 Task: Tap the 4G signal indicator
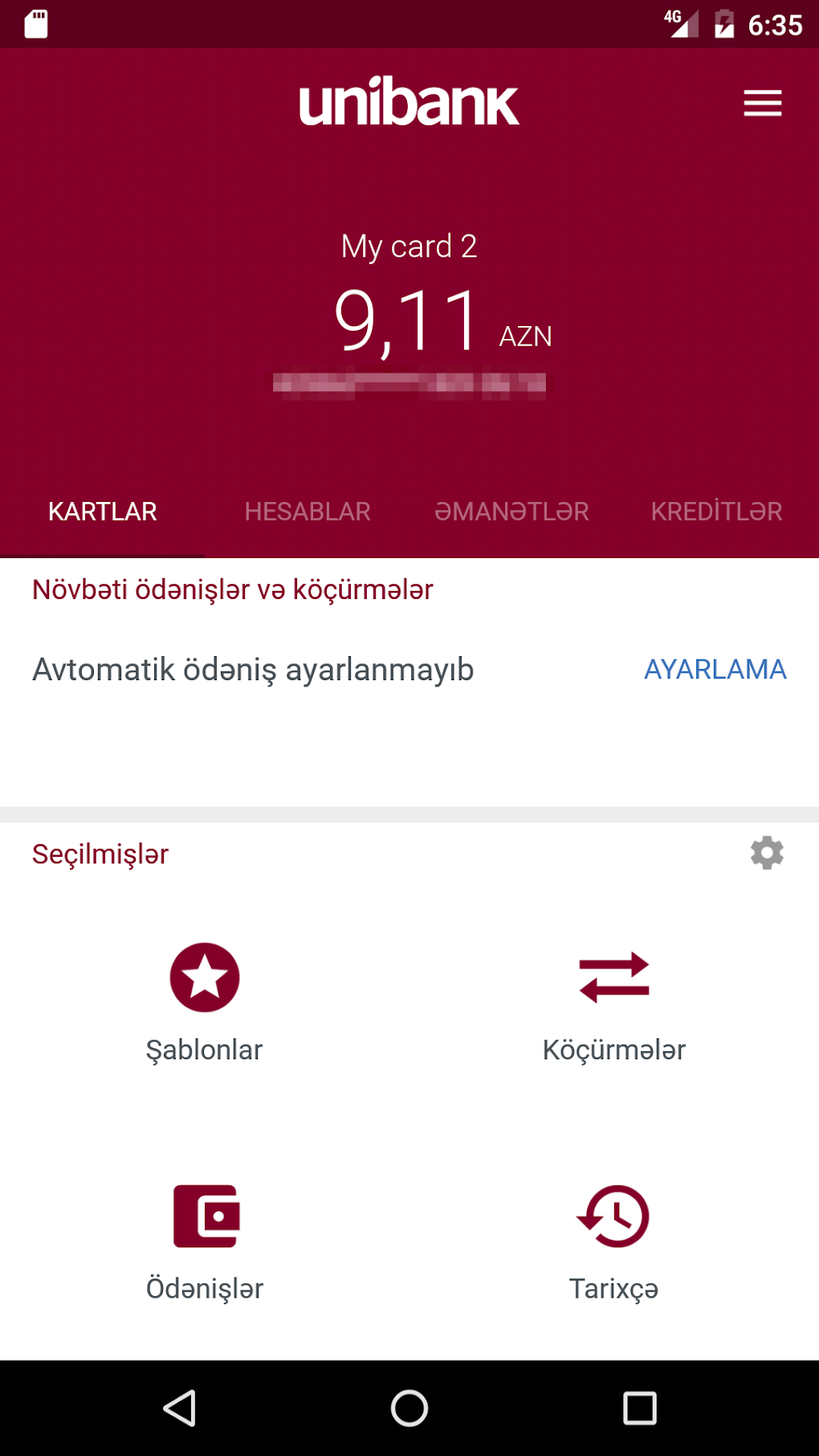pos(678,23)
